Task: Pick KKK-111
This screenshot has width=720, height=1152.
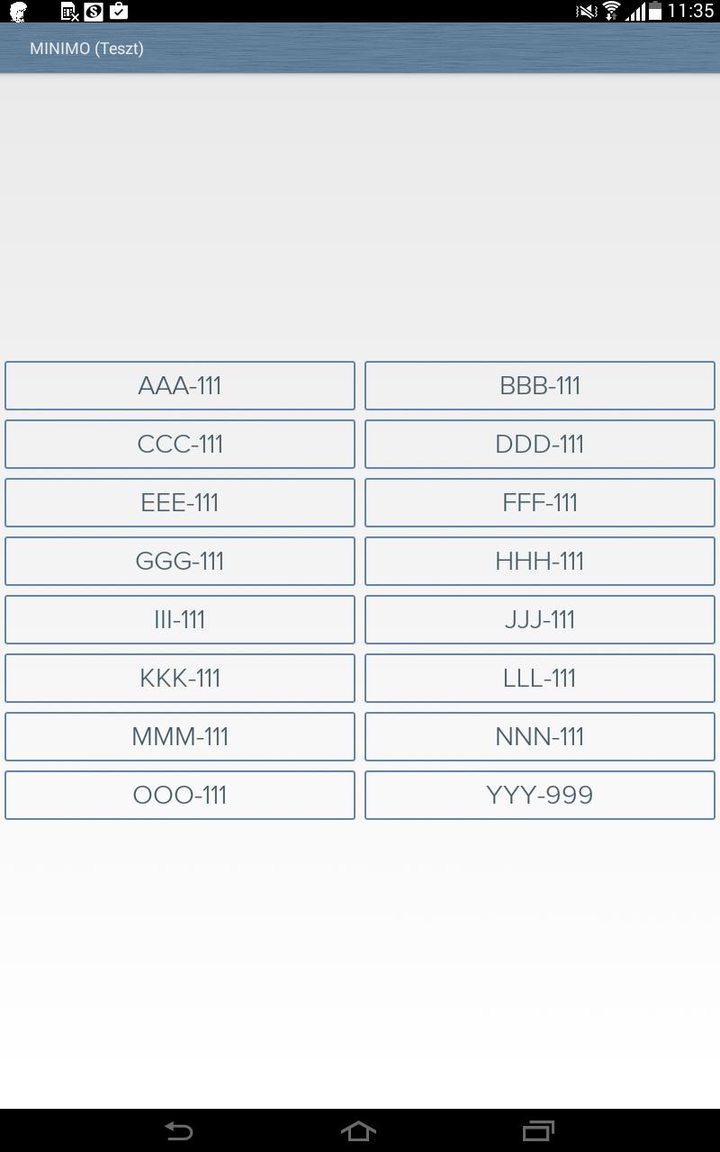Action: coord(180,678)
